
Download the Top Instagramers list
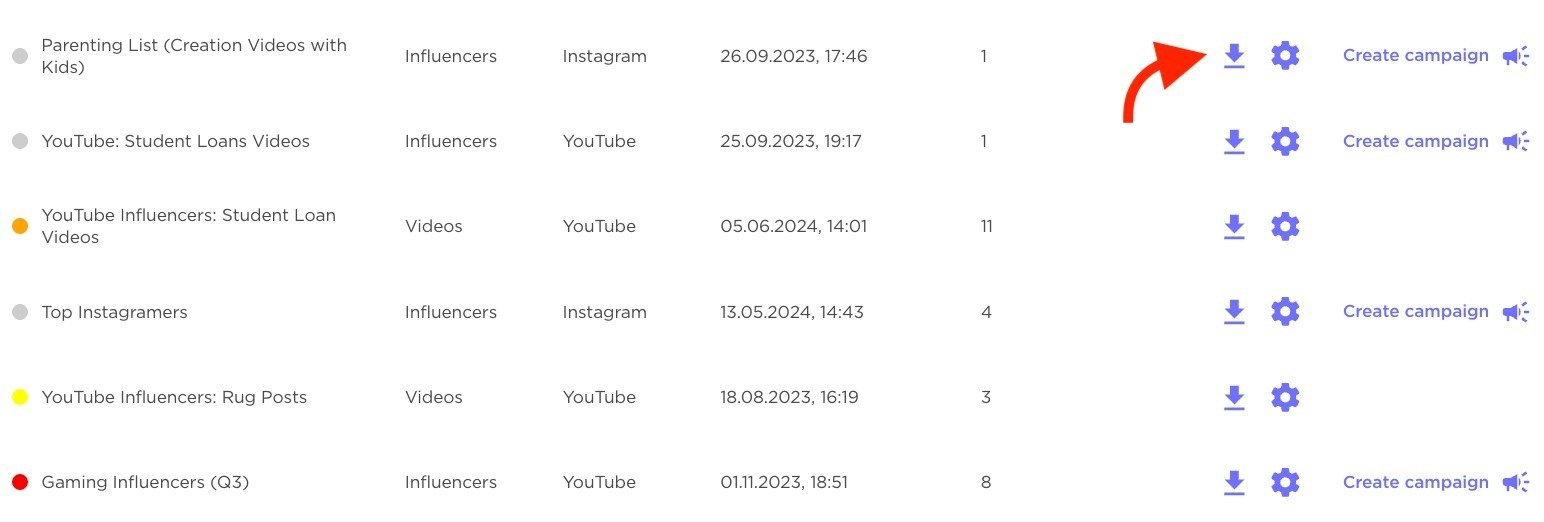pos(1234,313)
